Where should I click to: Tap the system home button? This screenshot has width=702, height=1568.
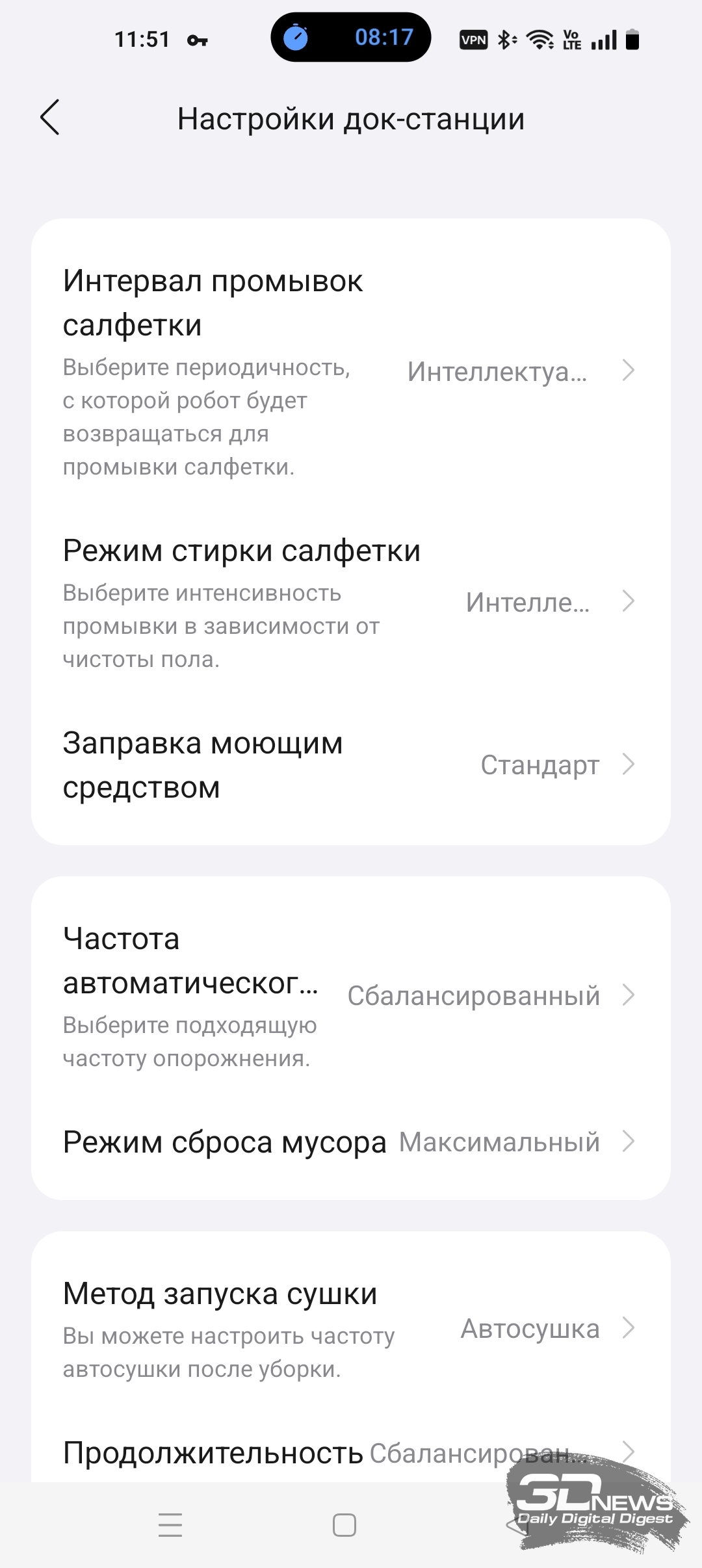point(344,1525)
